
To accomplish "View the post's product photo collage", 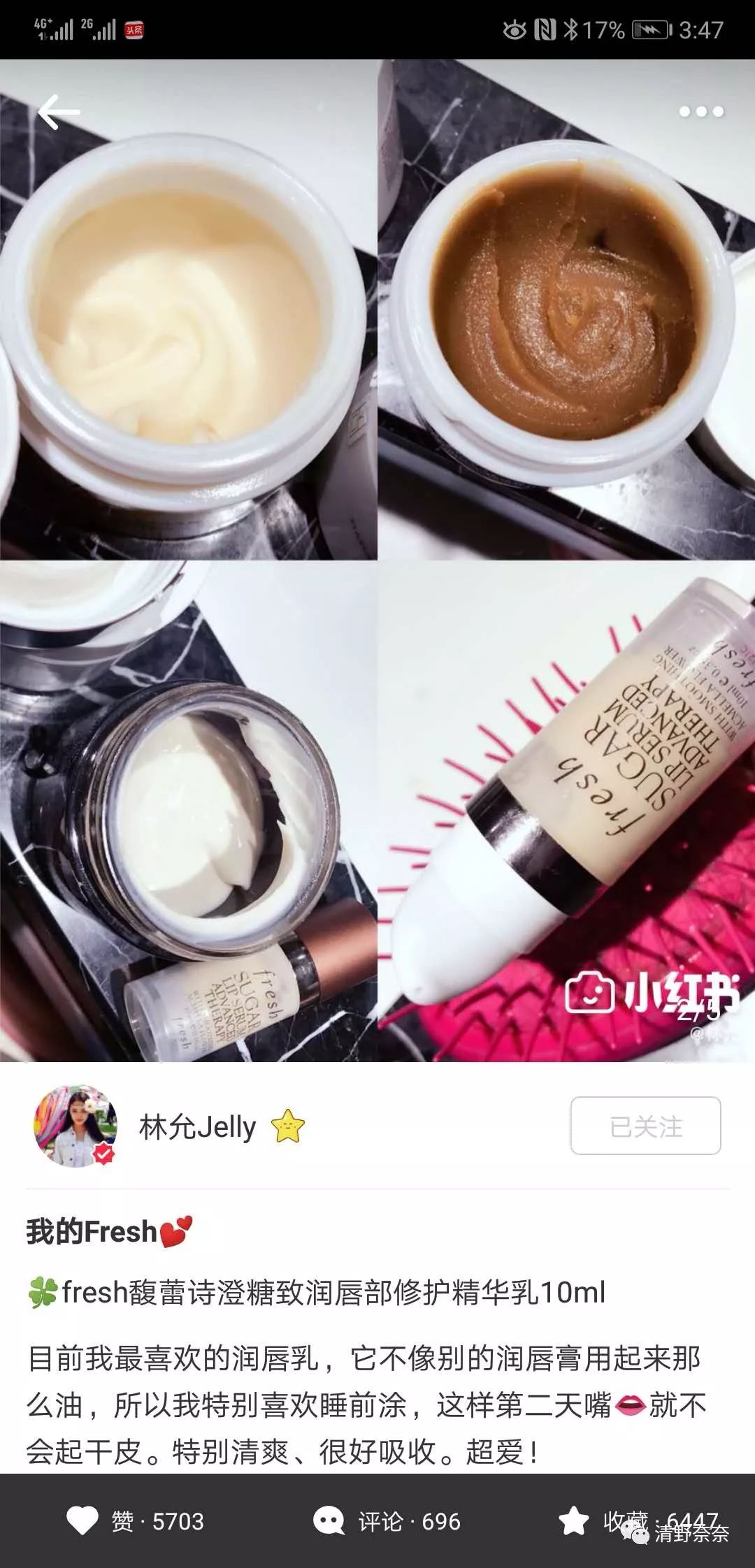I will click(377, 559).
